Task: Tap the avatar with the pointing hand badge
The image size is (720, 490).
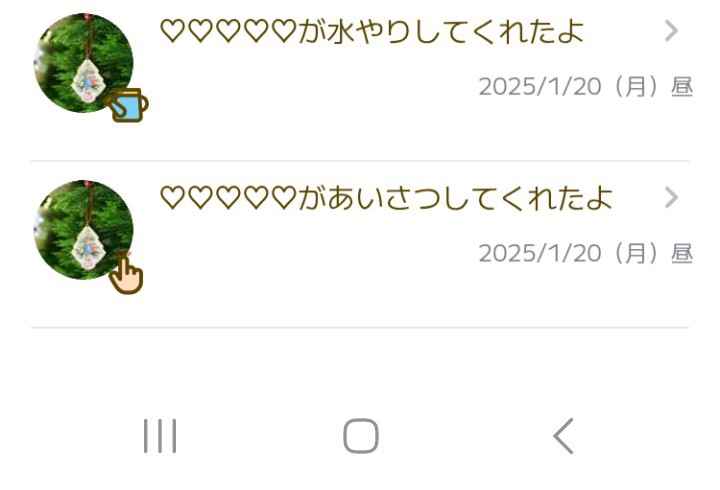Action: (84, 230)
